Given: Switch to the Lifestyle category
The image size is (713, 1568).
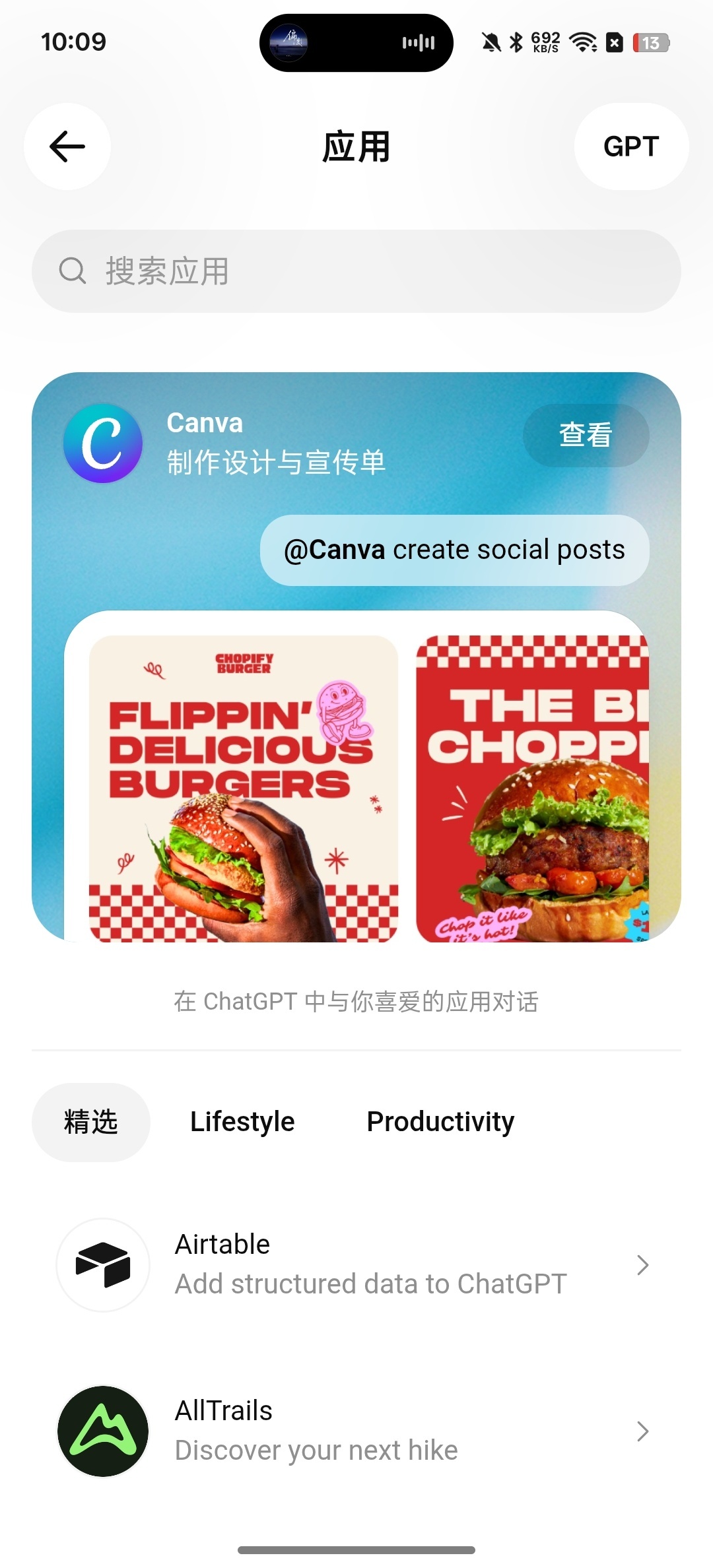Looking at the screenshot, I should pos(242,1122).
